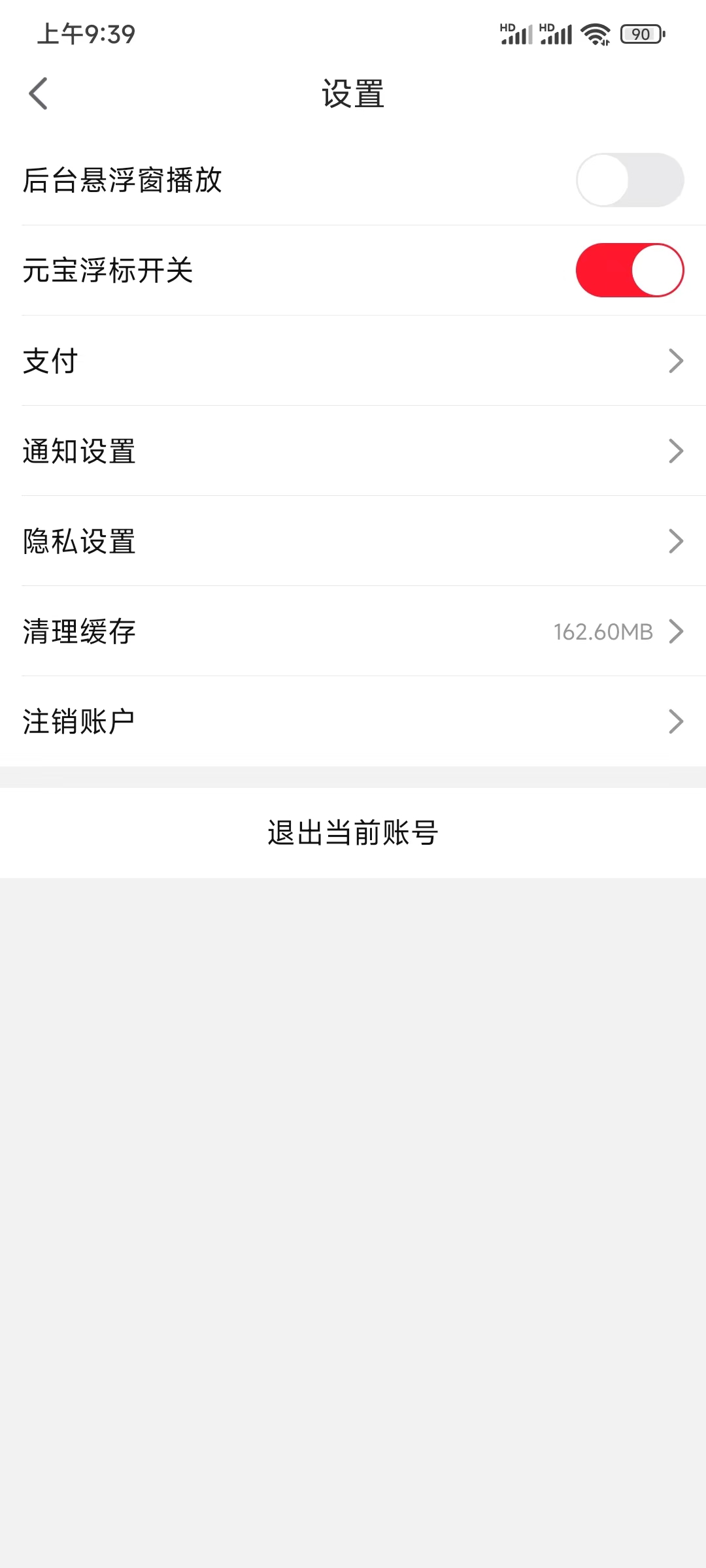This screenshot has height=1568, width=706.
Task: Tap the clock showing 上午9:39
Action: pos(86,34)
